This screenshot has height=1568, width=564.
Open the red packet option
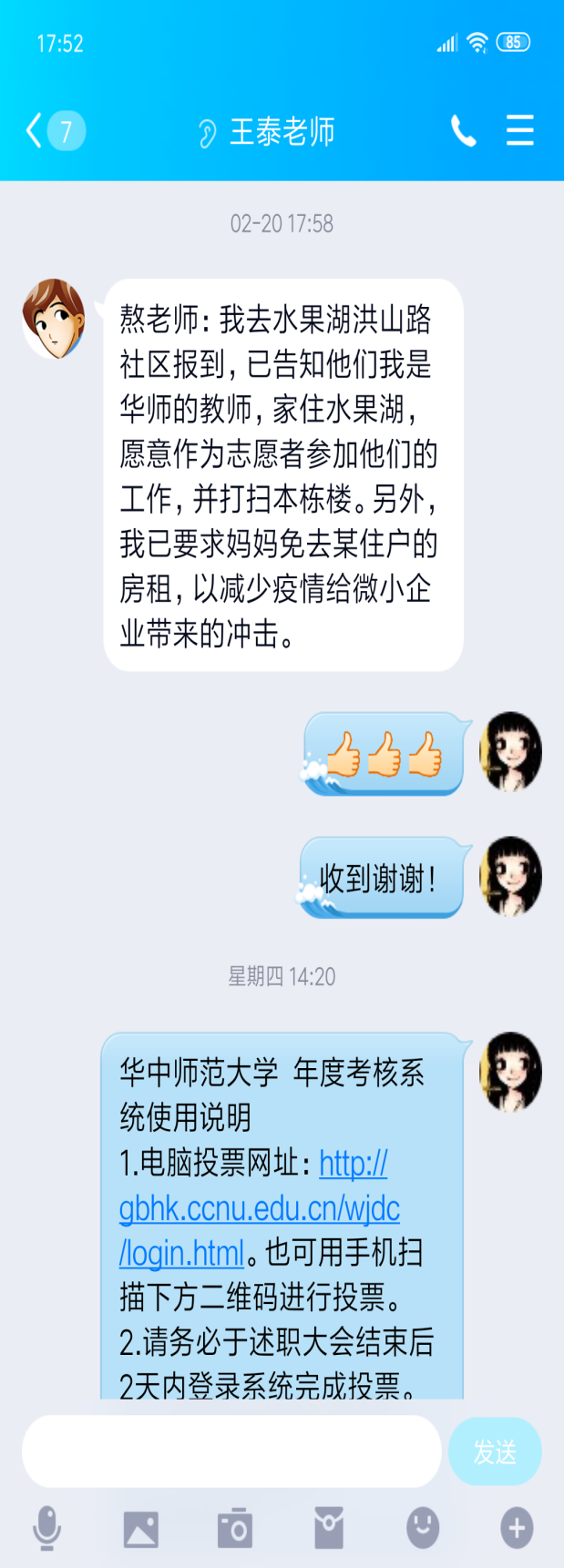329,1528
